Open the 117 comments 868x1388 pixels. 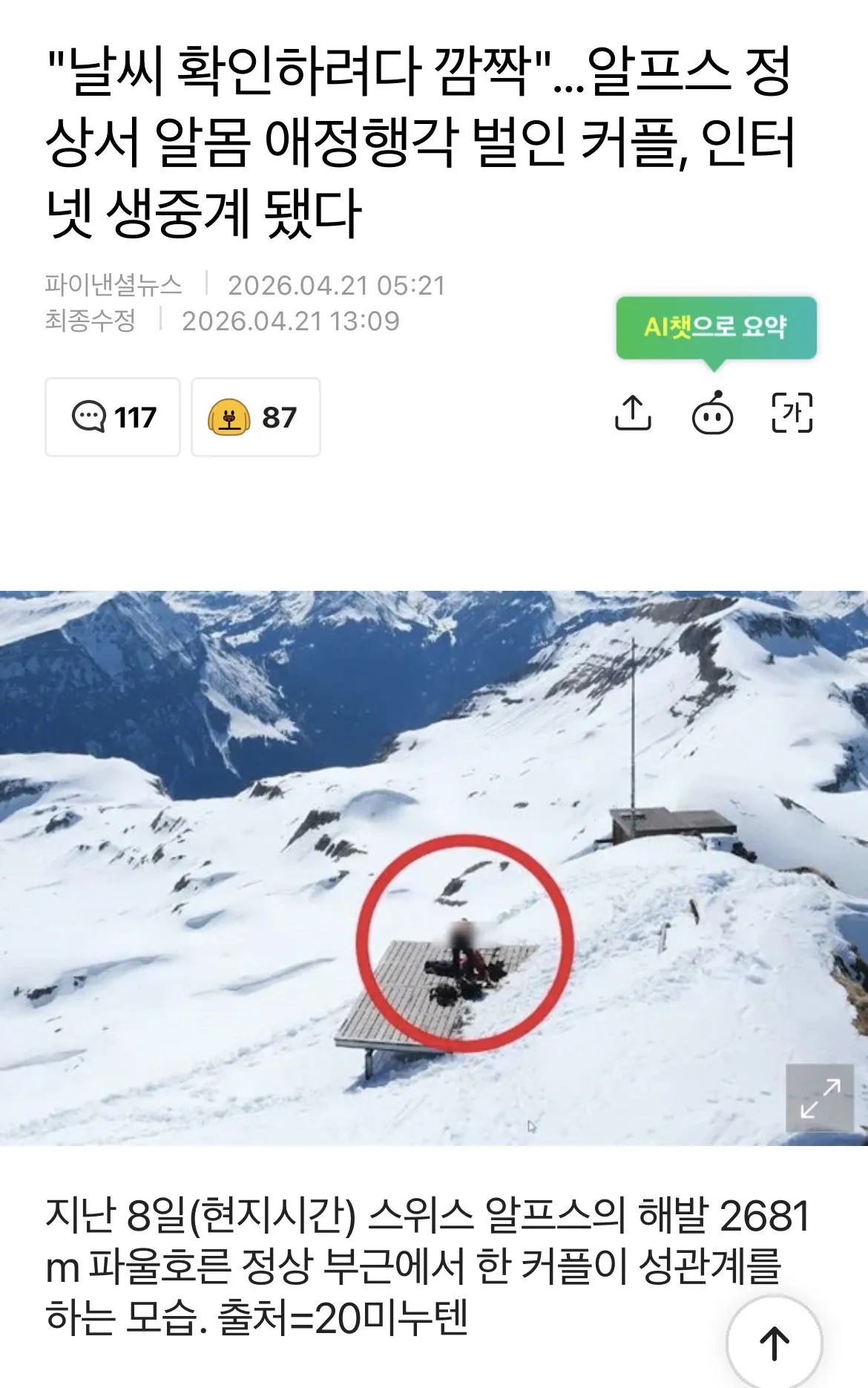click(x=113, y=417)
